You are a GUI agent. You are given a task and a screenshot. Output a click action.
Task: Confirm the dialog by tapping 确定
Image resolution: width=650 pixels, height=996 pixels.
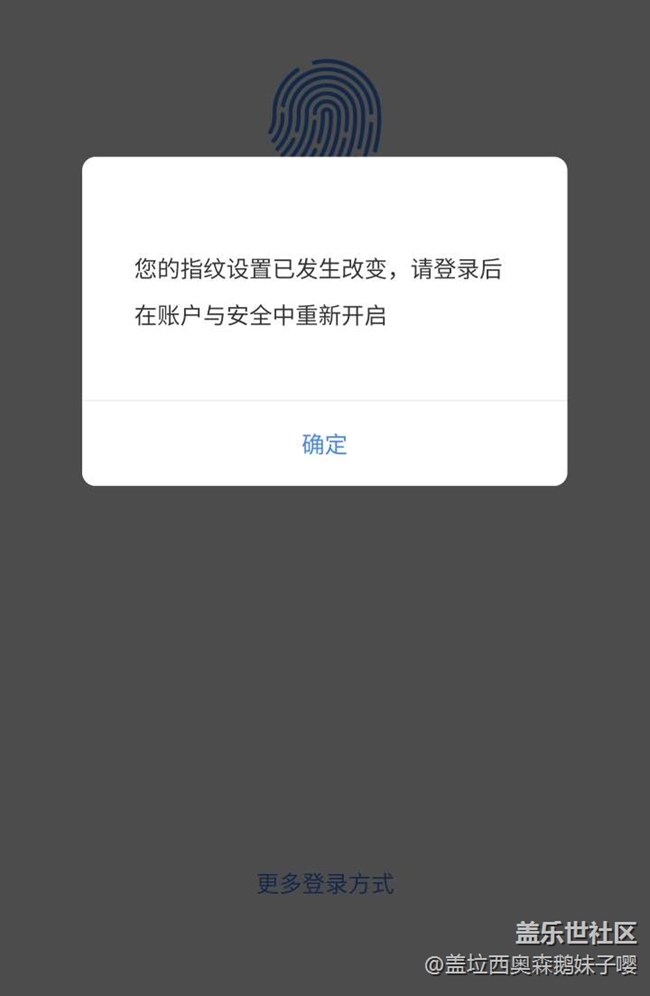(324, 444)
